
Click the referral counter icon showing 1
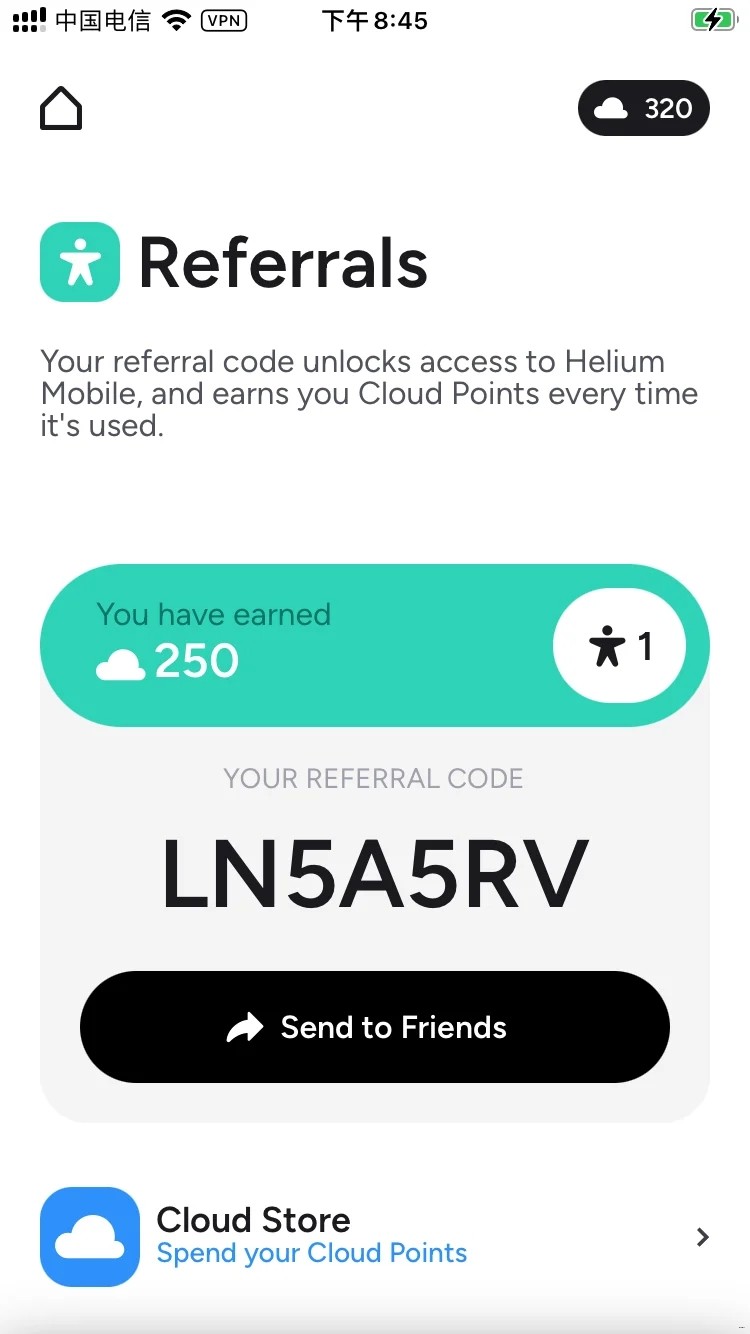(620, 645)
